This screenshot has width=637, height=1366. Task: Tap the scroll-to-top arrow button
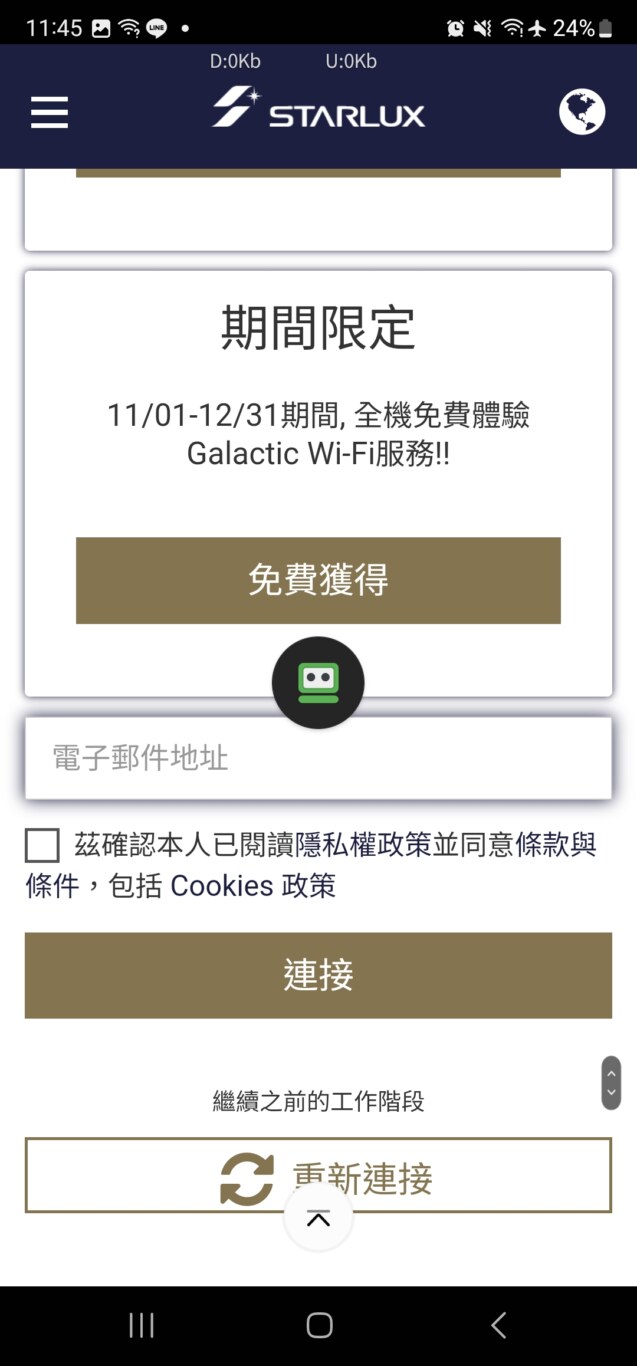tap(318, 1219)
